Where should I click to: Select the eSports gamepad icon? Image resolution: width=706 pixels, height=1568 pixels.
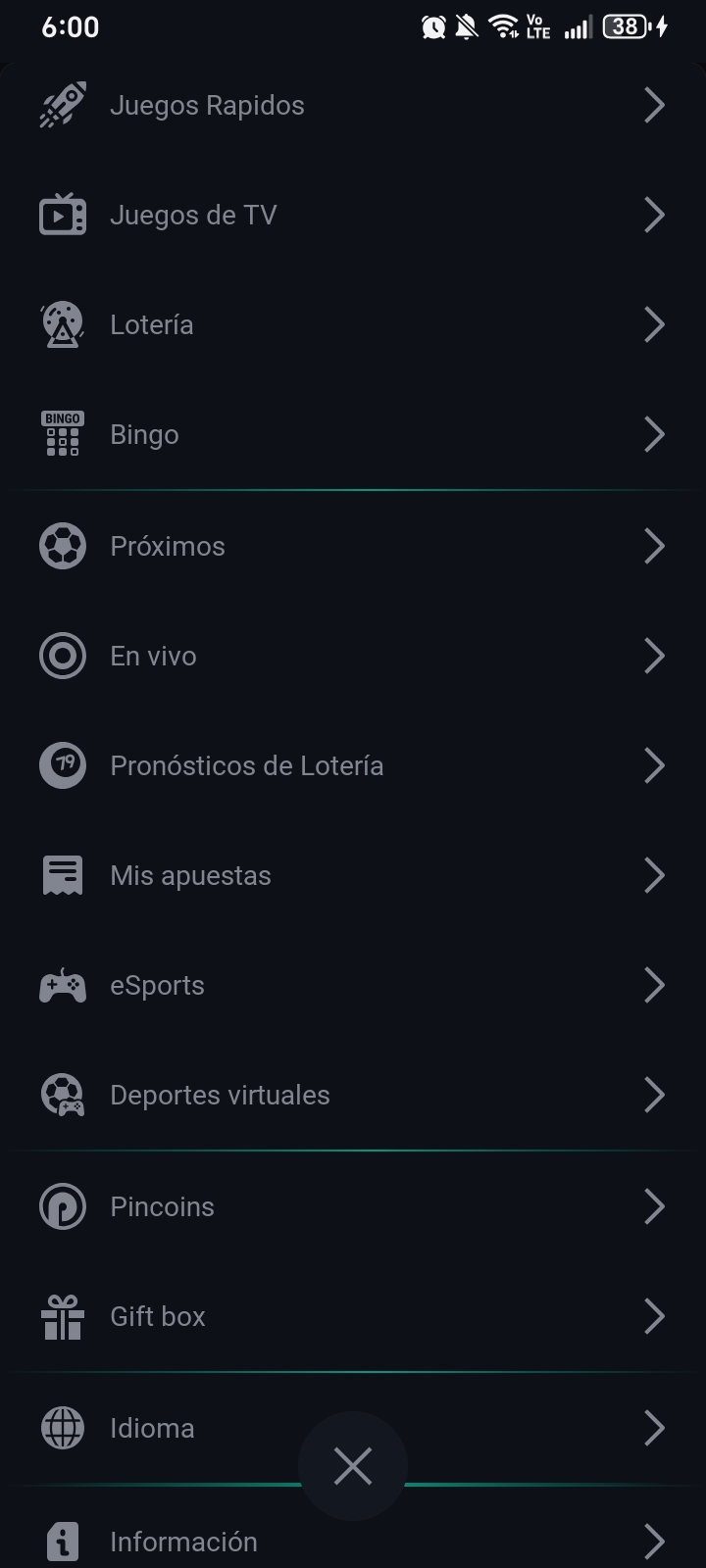pos(63,985)
